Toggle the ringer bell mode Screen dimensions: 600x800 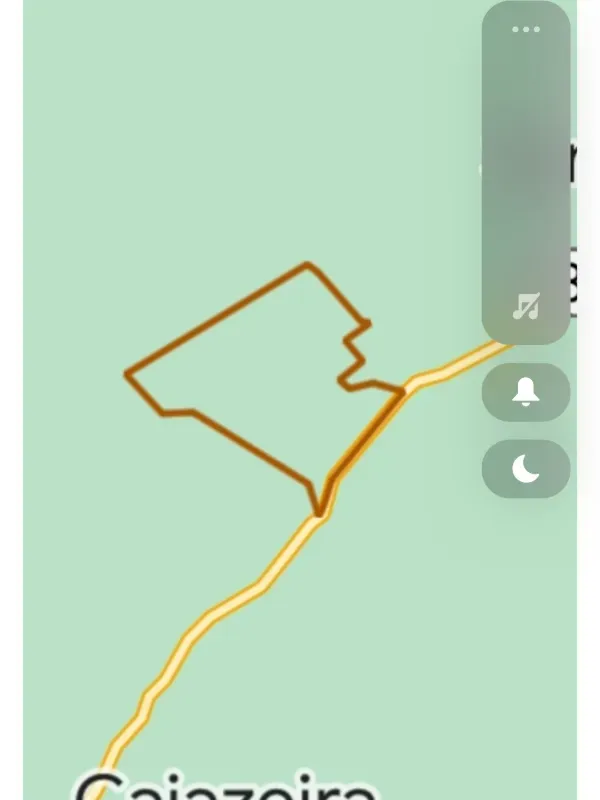526,392
